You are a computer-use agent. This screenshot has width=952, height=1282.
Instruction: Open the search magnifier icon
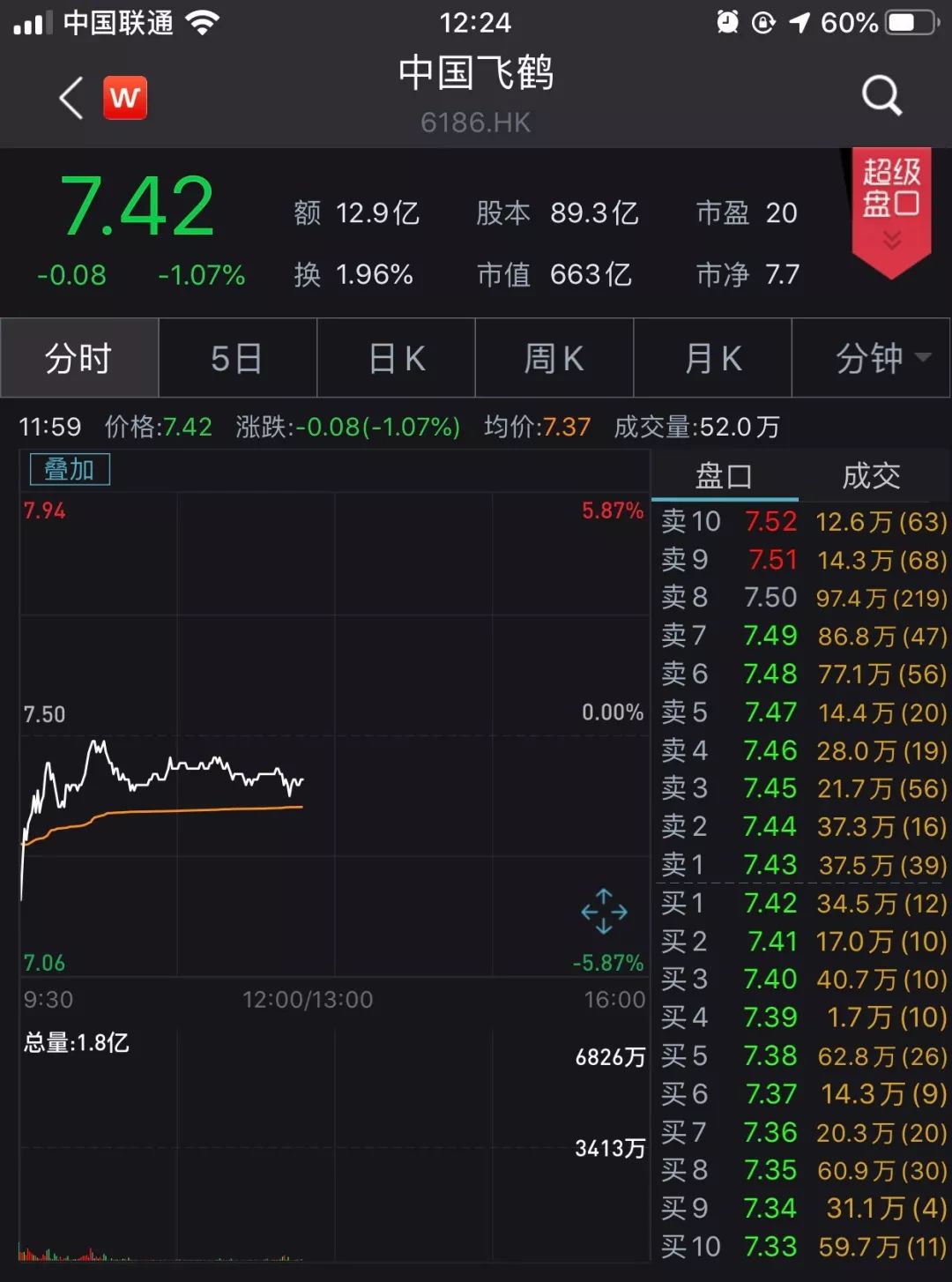click(x=881, y=95)
